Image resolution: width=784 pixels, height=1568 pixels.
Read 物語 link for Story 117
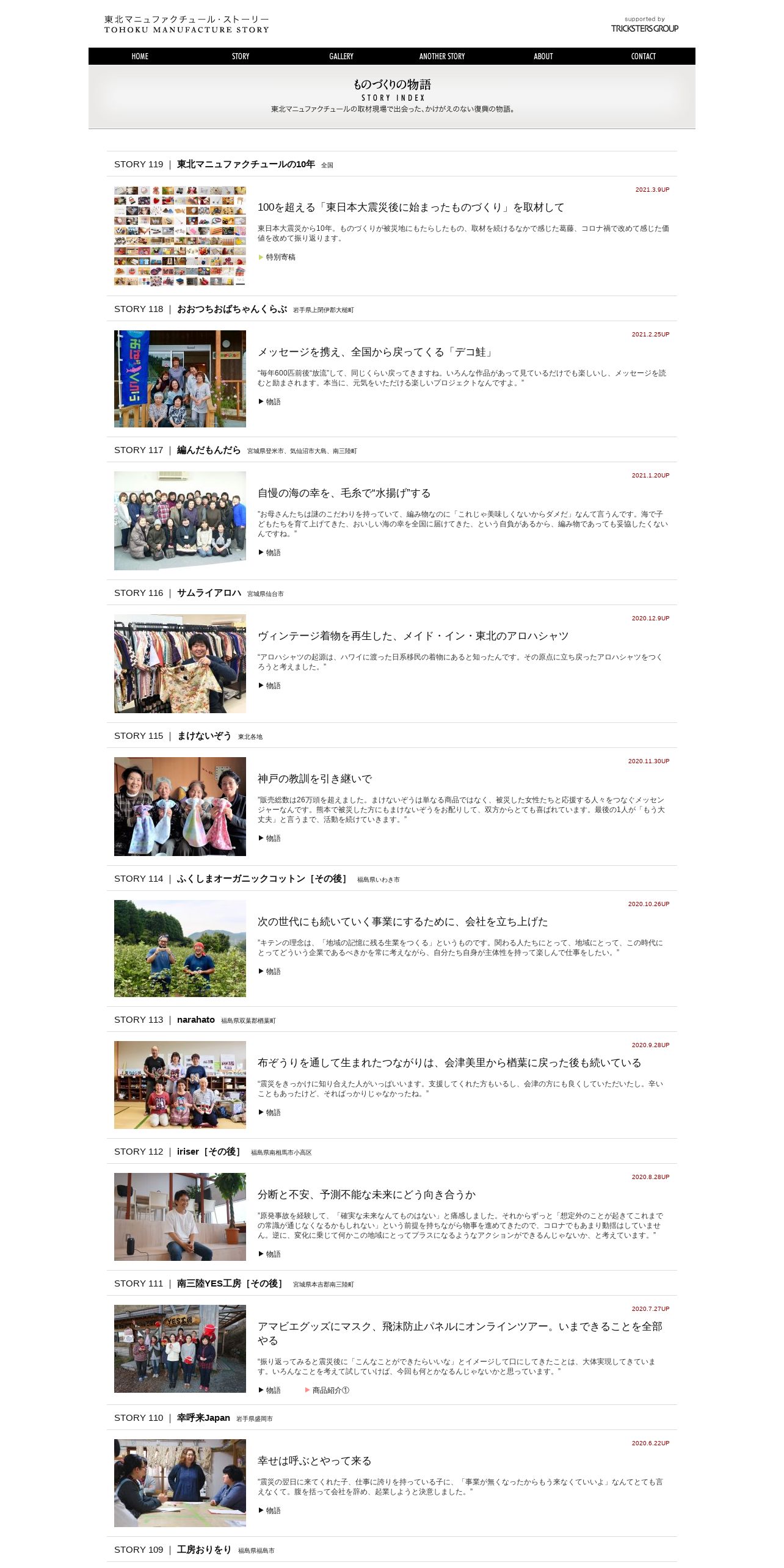point(272,553)
